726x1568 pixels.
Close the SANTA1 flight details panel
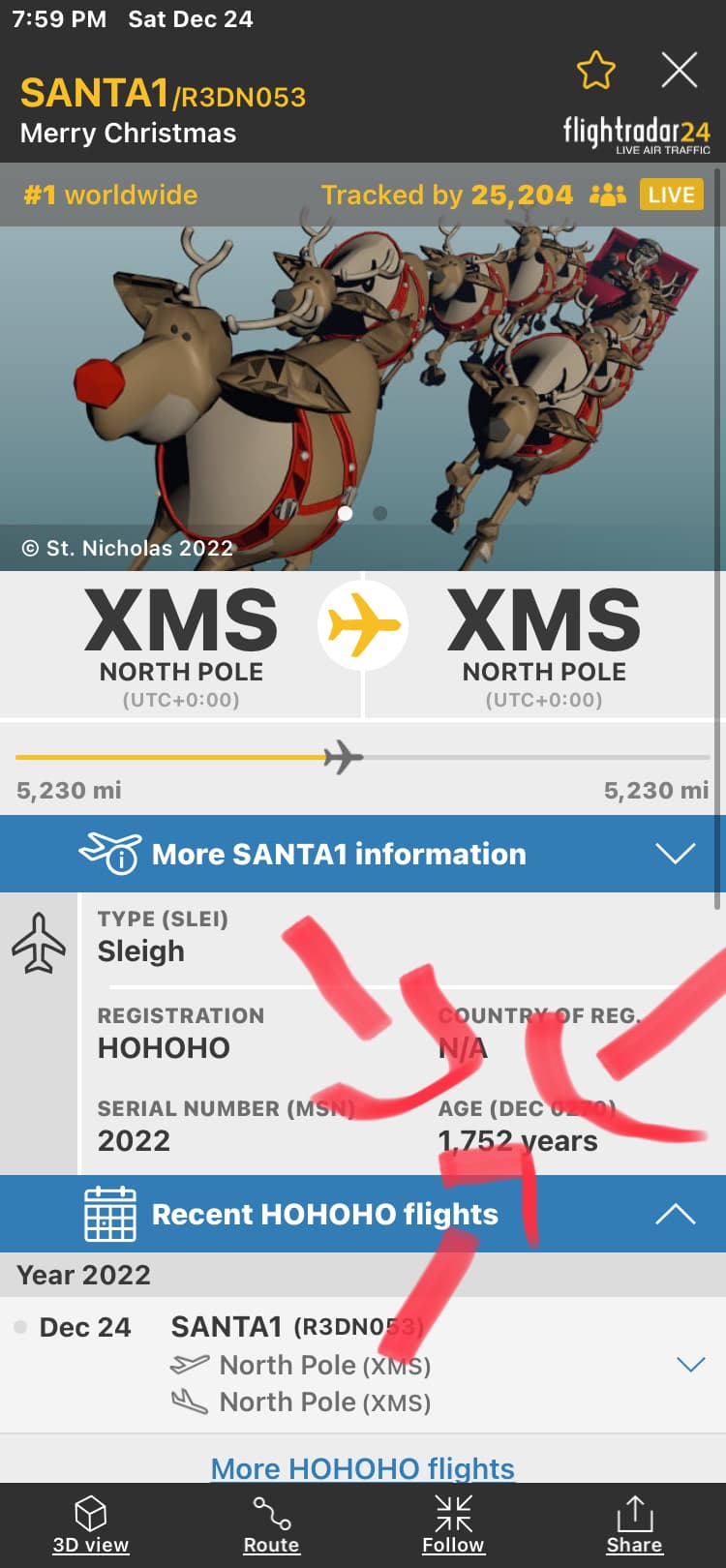coord(679,71)
